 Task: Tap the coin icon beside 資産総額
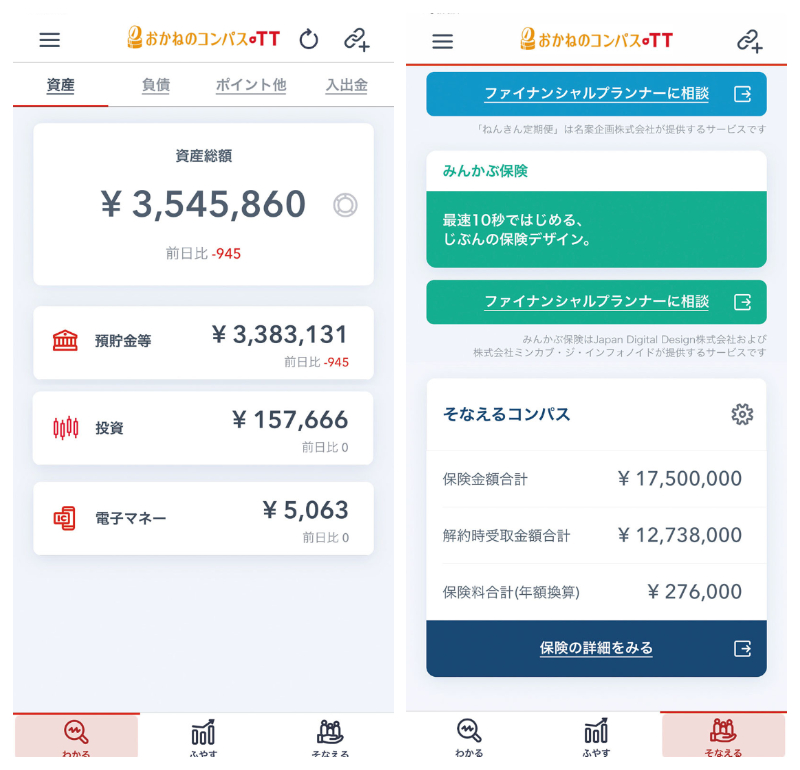tap(345, 205)
